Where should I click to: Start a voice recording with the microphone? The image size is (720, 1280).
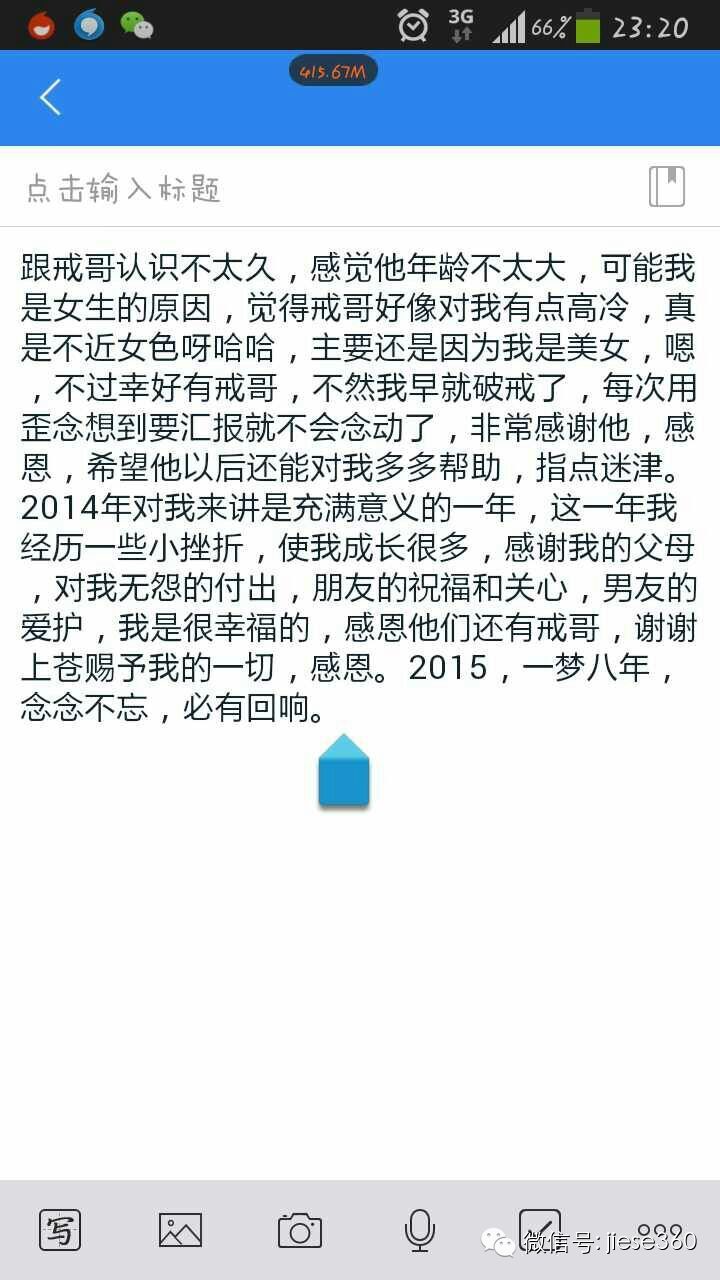(420, 1230)
